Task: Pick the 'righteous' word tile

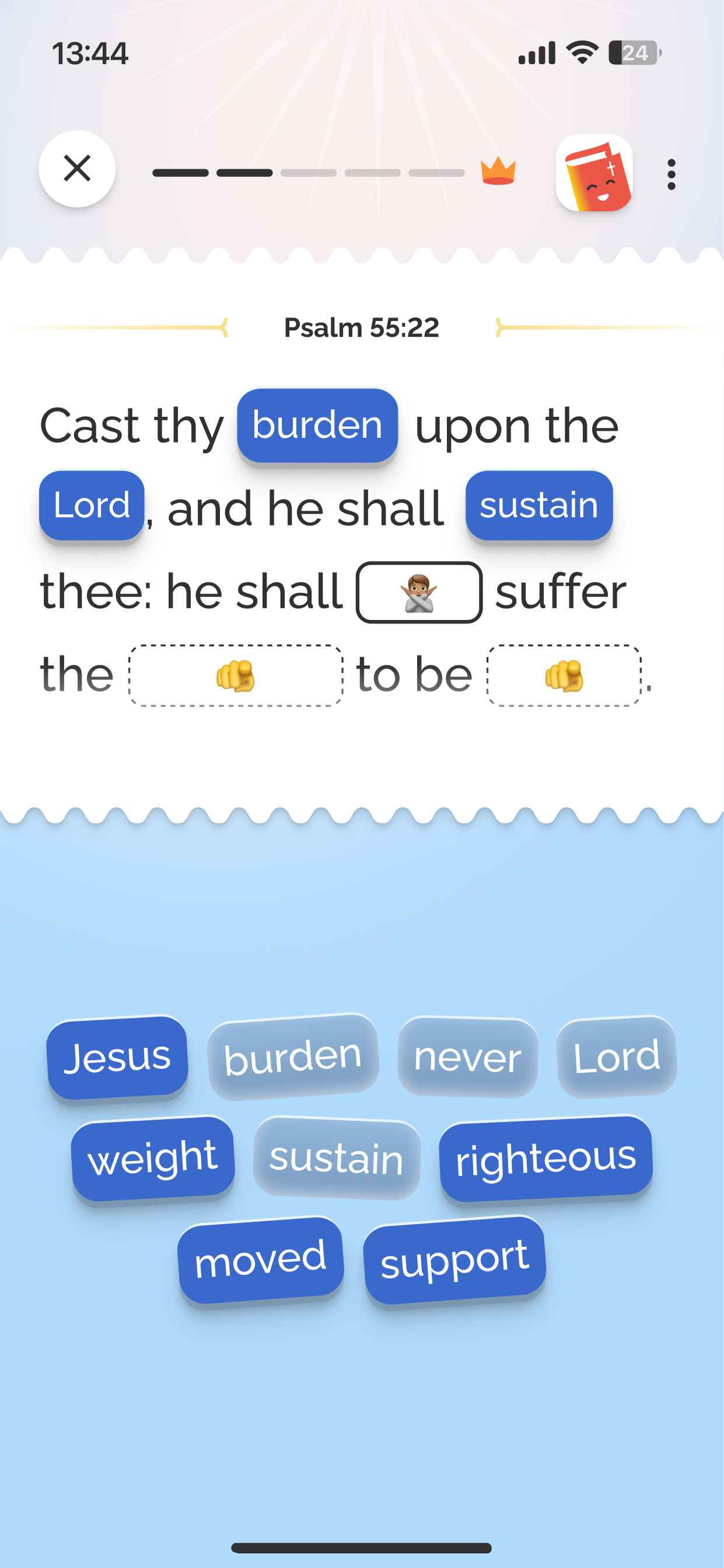Action: (x=545, y=1158)
